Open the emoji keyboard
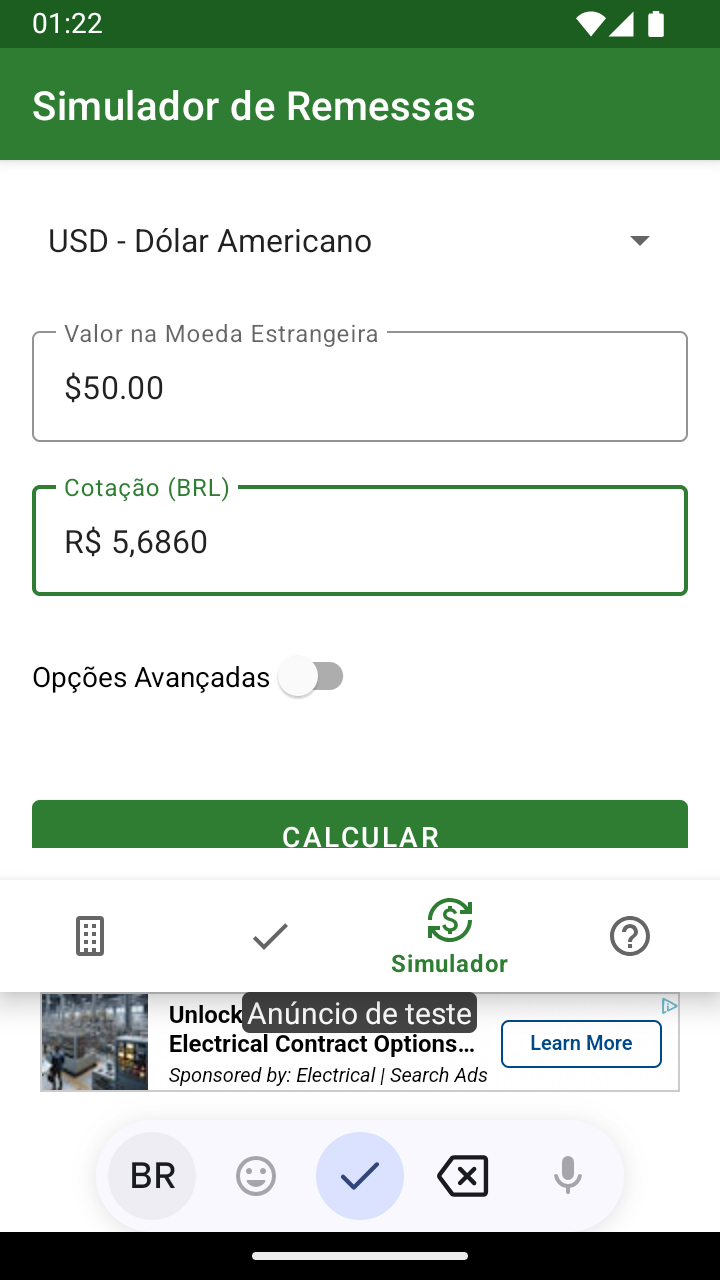Image resolution: width=720 pixels, height=1280 pixels. click(x=256, y=1176)
